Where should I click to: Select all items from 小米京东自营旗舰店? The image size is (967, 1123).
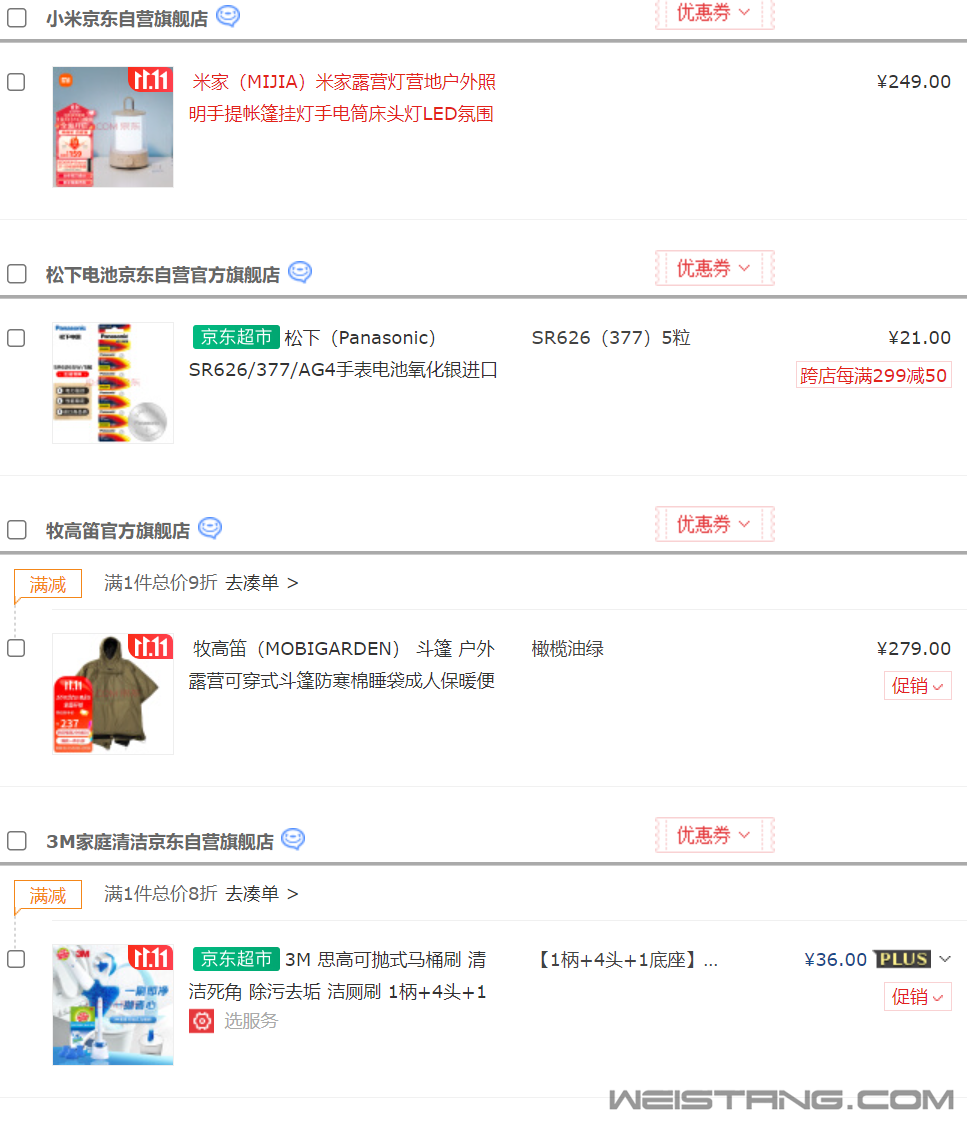(17, 18)
